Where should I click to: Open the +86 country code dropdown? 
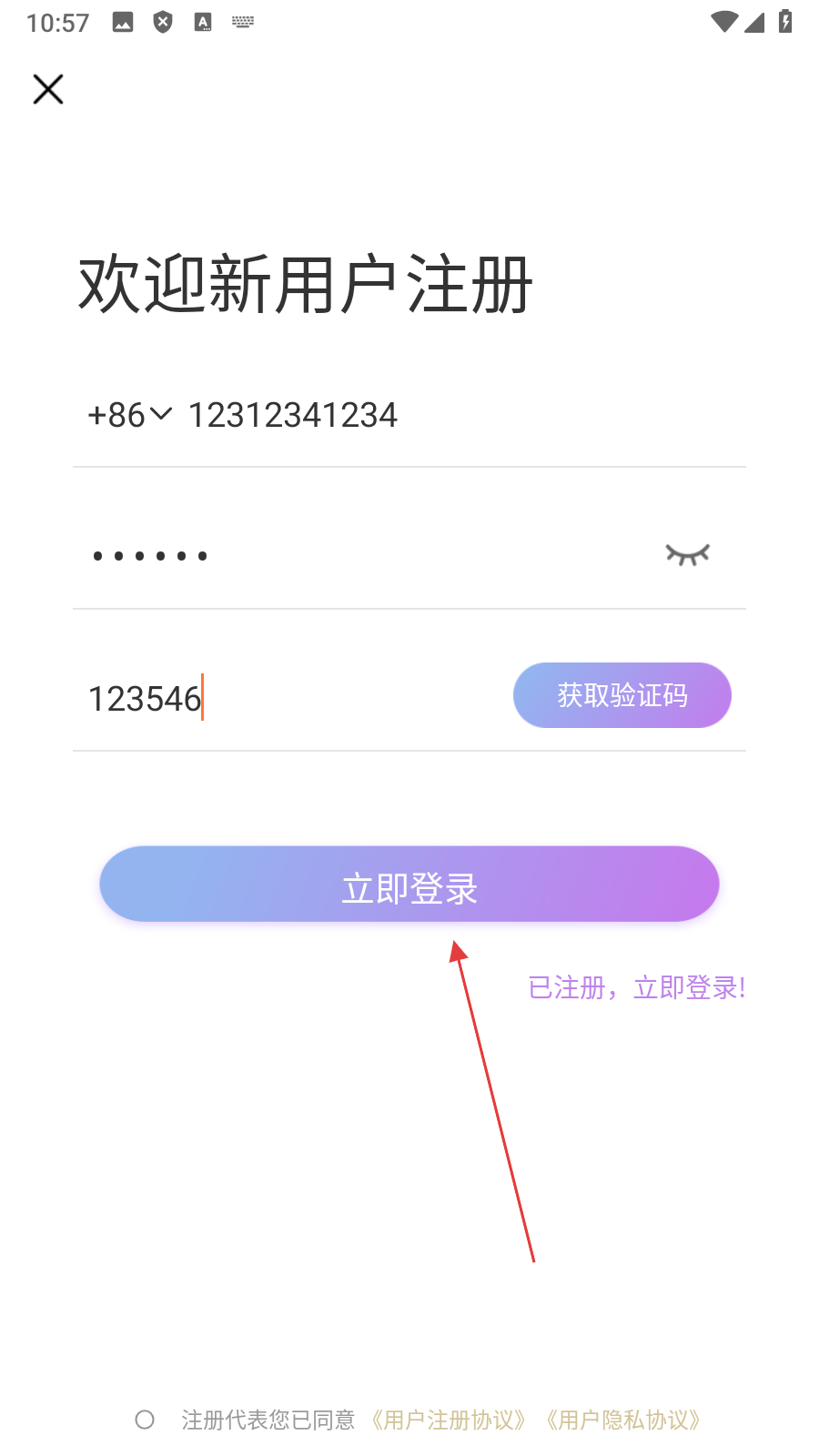pos(129,415)
